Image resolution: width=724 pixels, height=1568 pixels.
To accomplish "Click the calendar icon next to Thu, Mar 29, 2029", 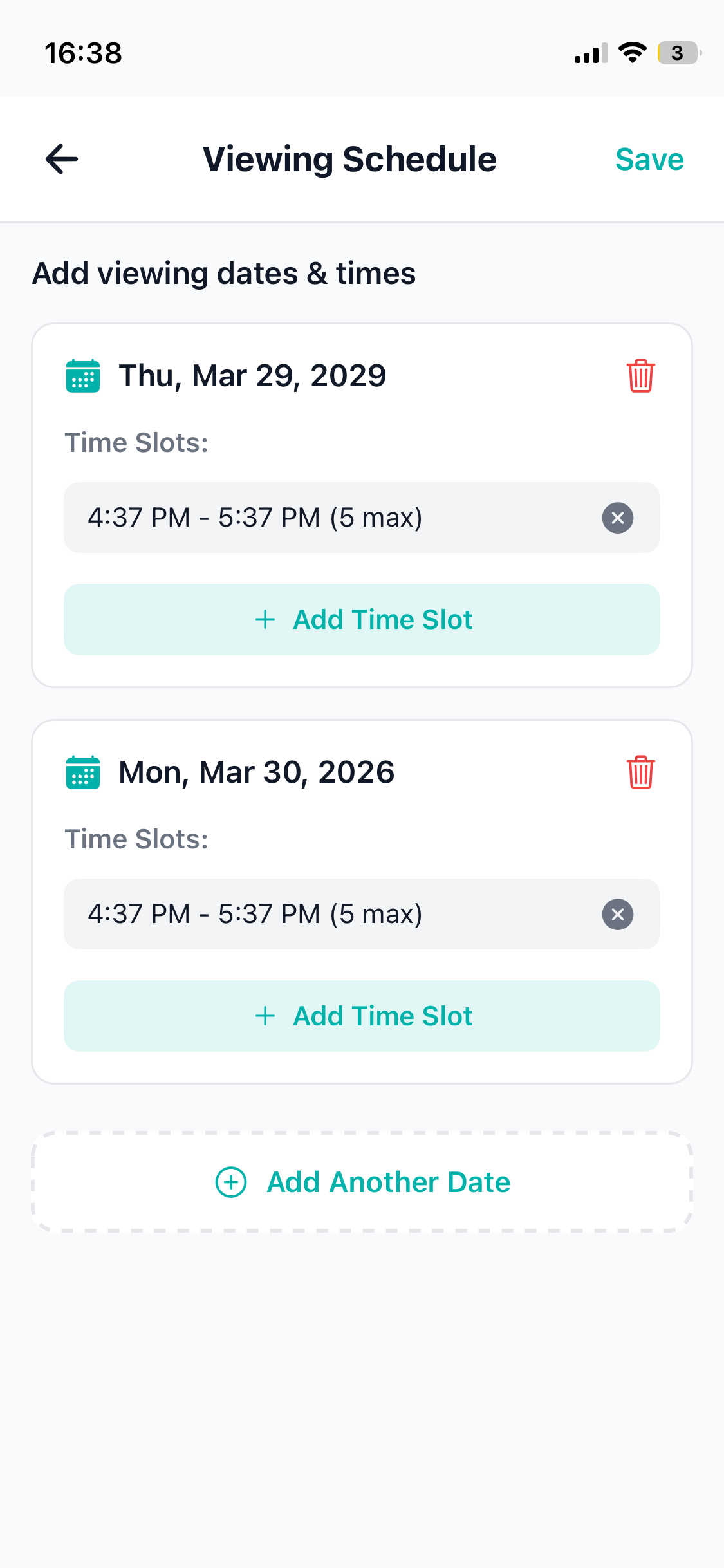I will point(82,377).
